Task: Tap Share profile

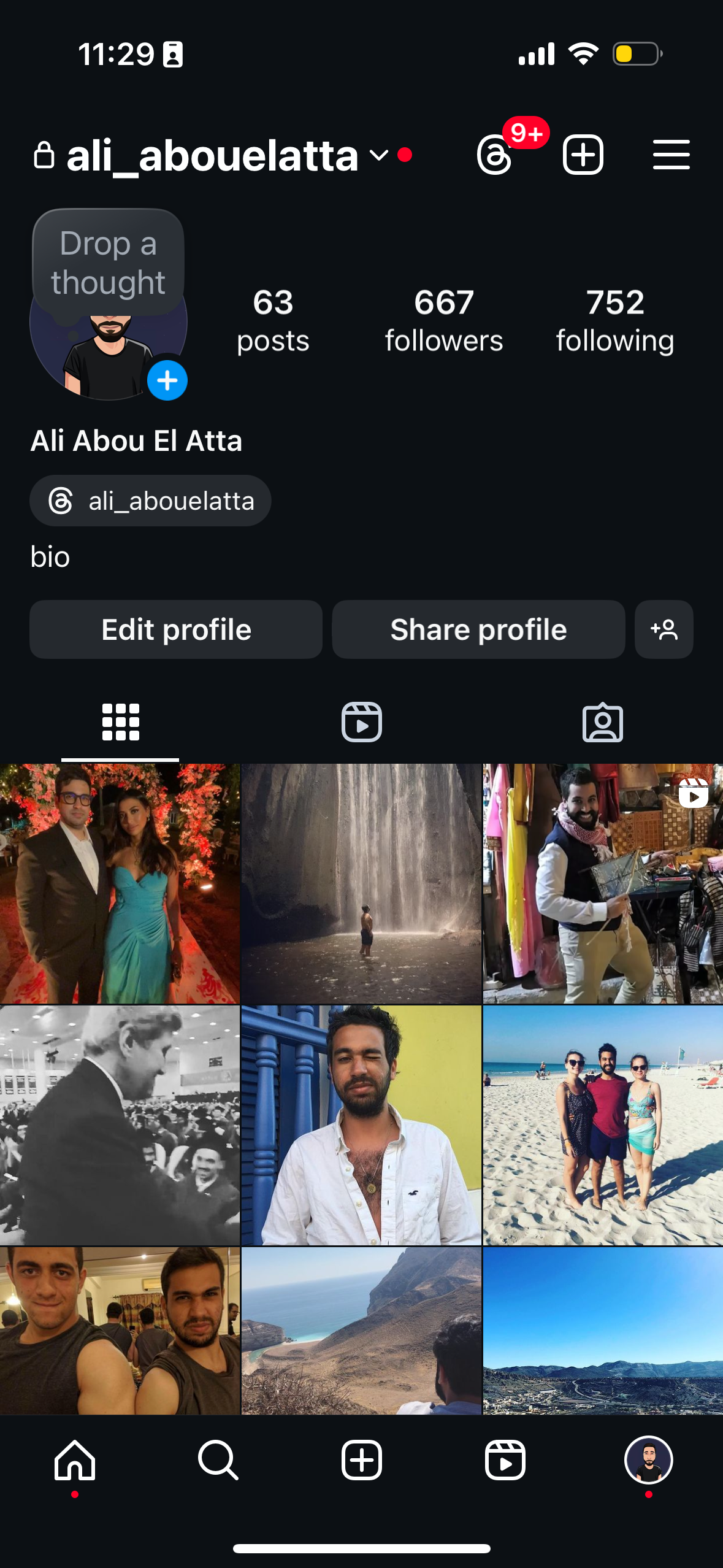Action: pos(478,629)
